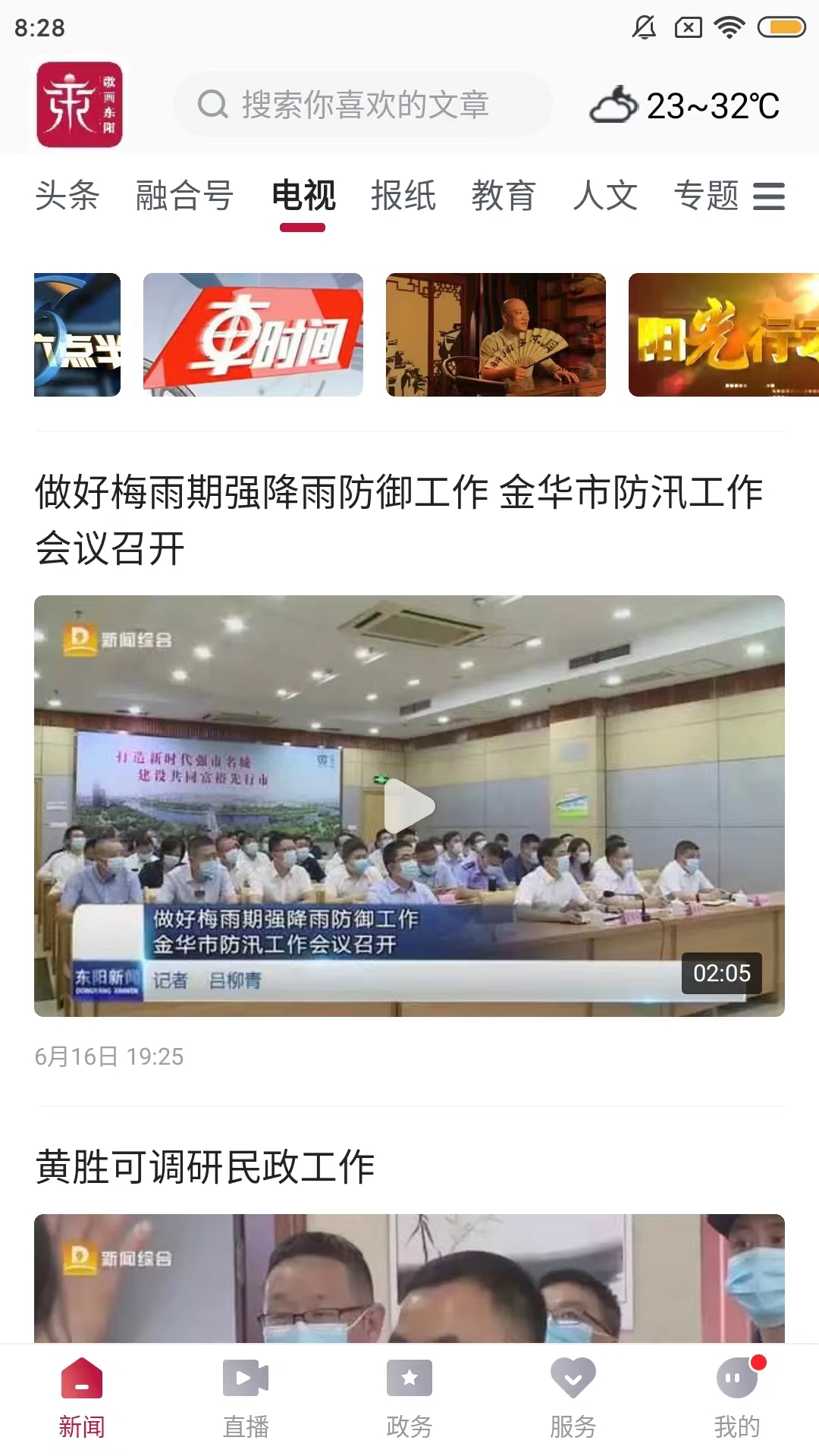The width and height of the screenshot is (819, 1456).
Task: Open the 服务 services section
Action: pos(573,1399)
